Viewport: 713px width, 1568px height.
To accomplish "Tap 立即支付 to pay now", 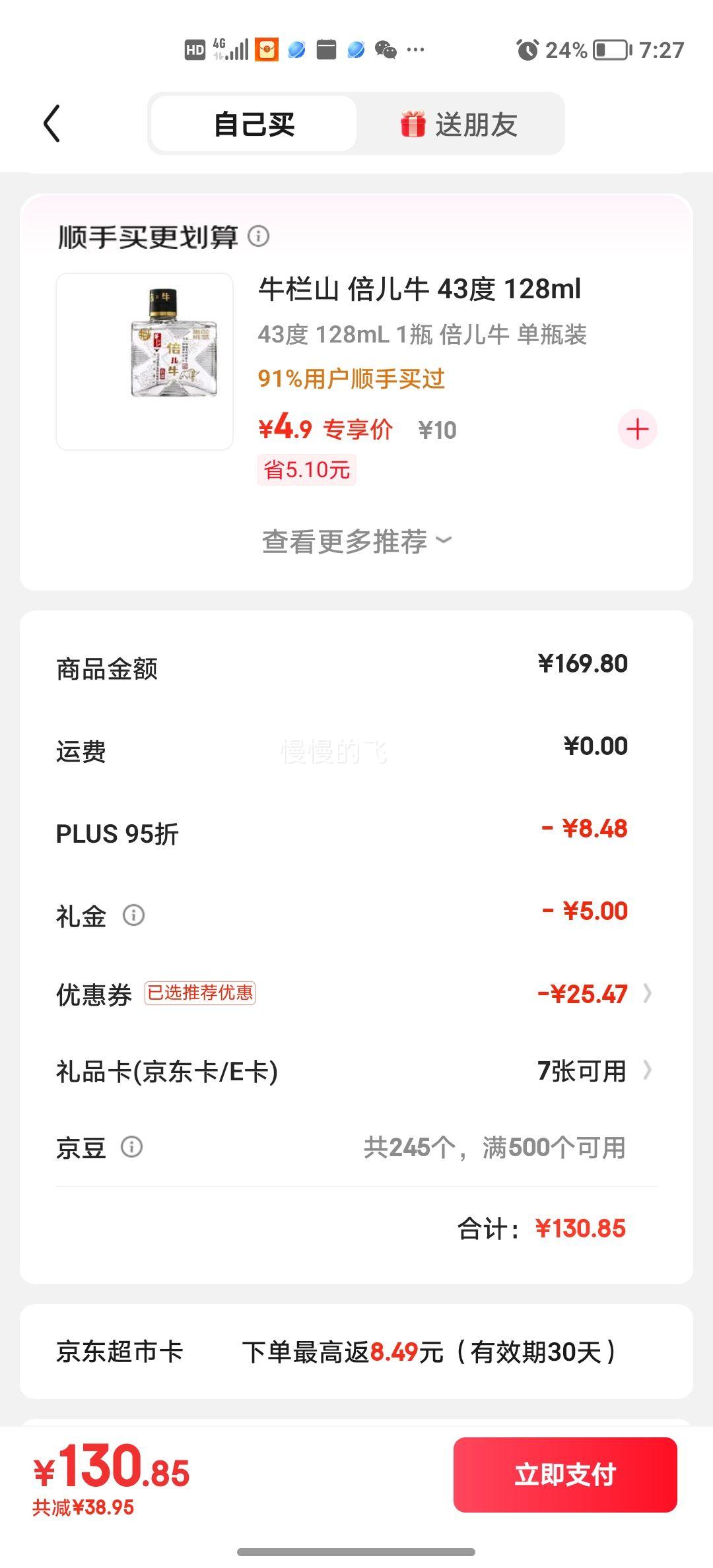I will [565, 1474].
